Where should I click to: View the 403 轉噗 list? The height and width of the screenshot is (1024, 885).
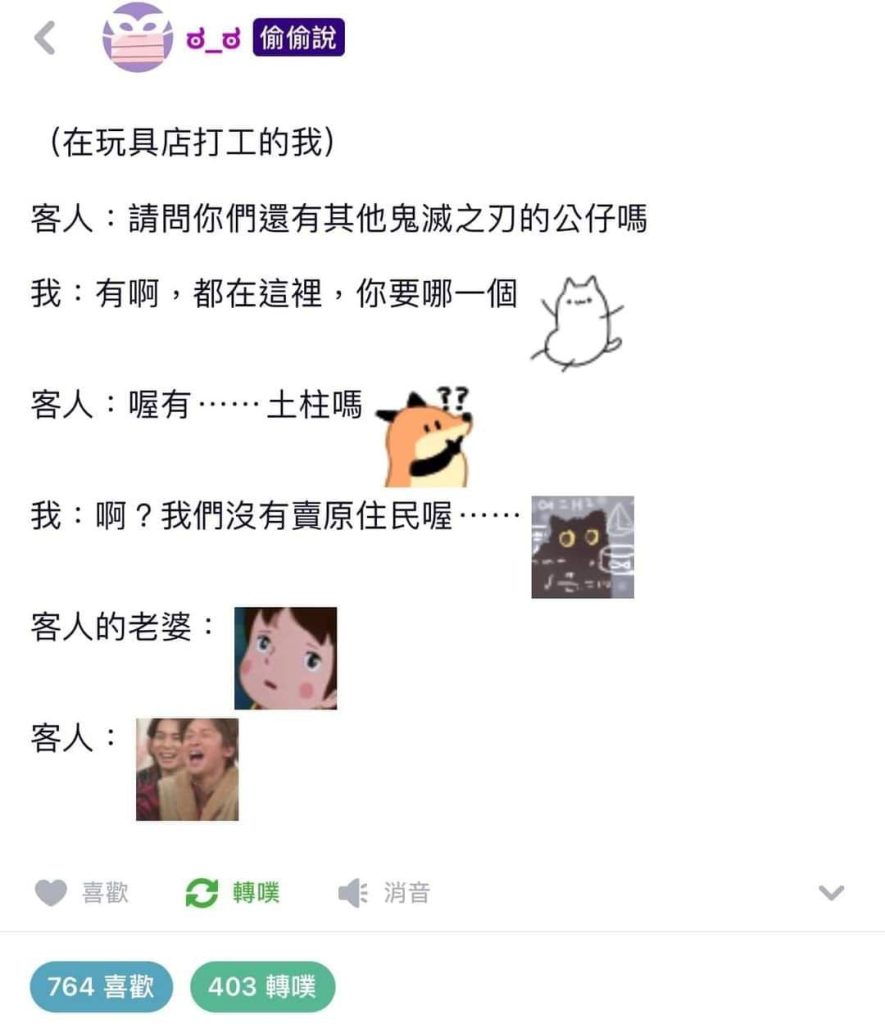262,987
